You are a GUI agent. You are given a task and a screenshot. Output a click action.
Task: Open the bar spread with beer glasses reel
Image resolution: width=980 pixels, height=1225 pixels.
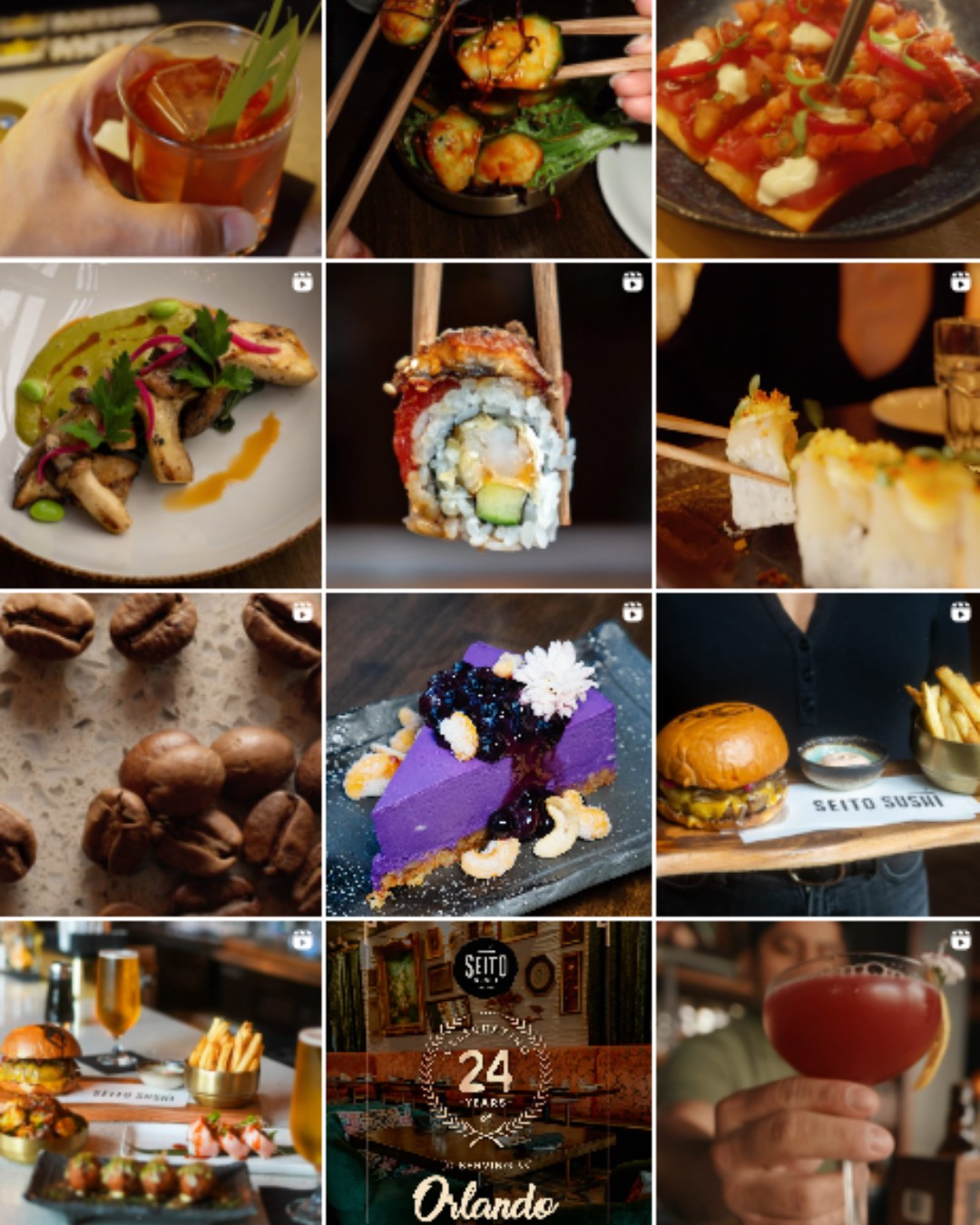pyautogui.click(x=161, y=1073)
